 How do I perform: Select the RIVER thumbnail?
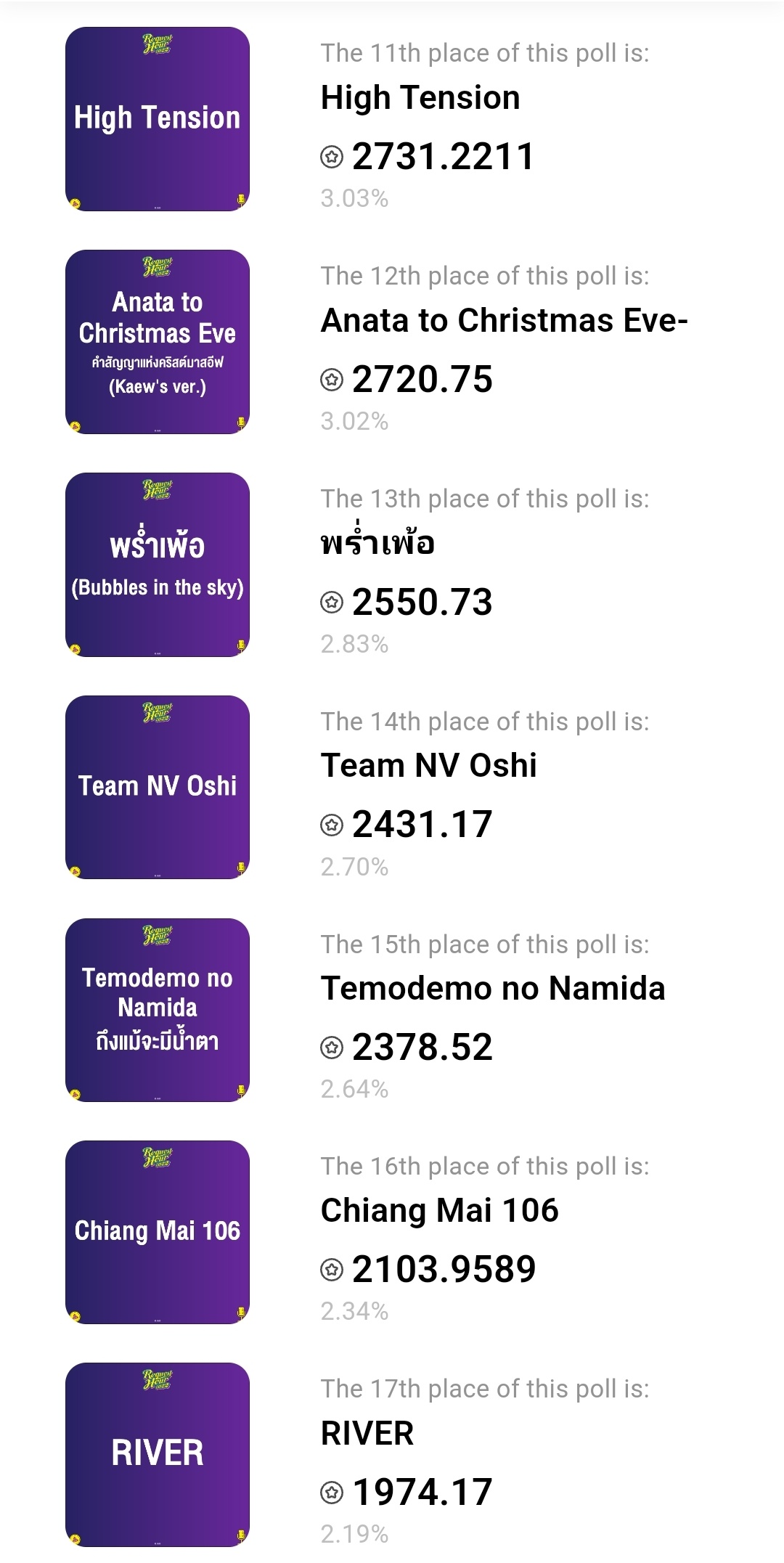coord(158,1455)
